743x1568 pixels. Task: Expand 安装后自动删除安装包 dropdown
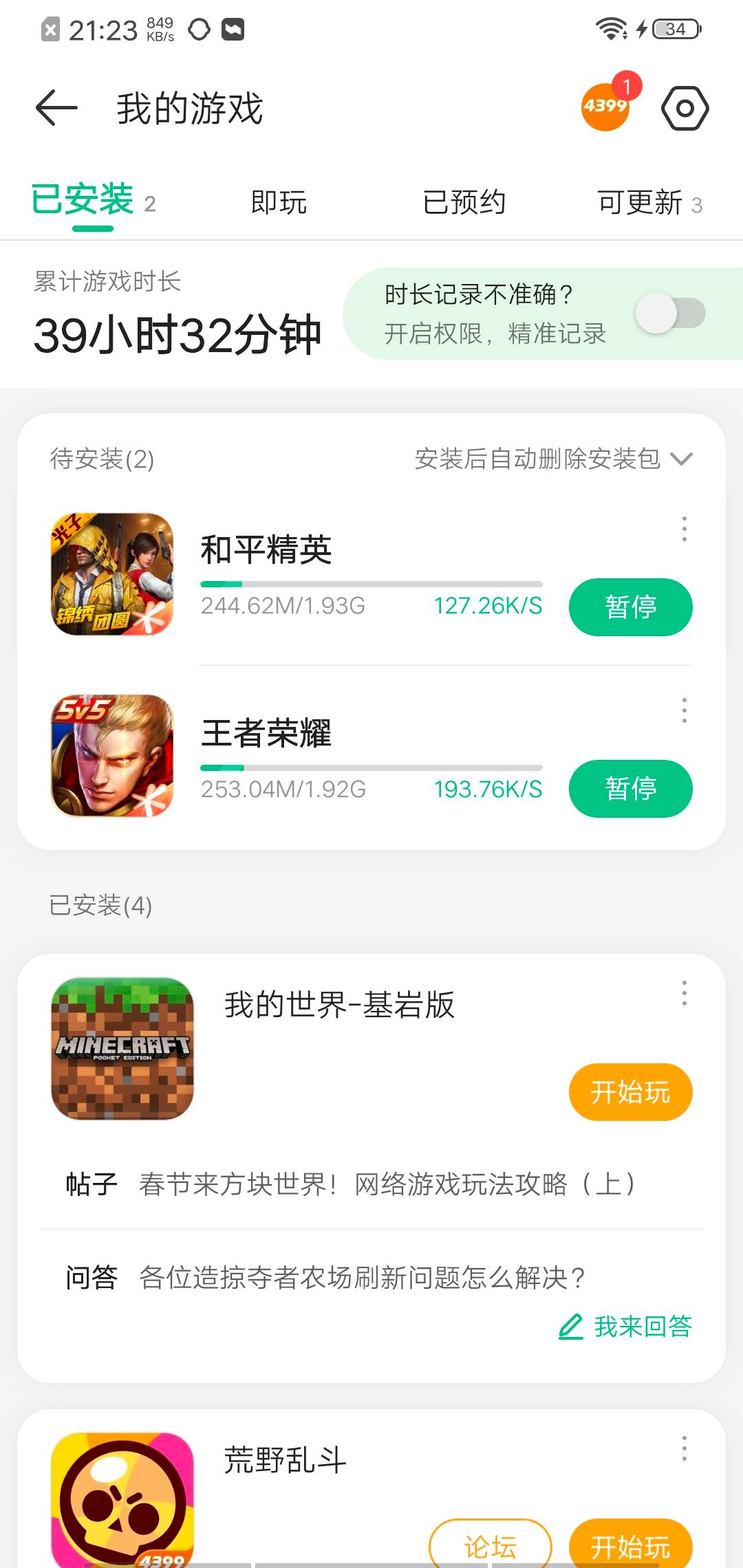(554, 459)
